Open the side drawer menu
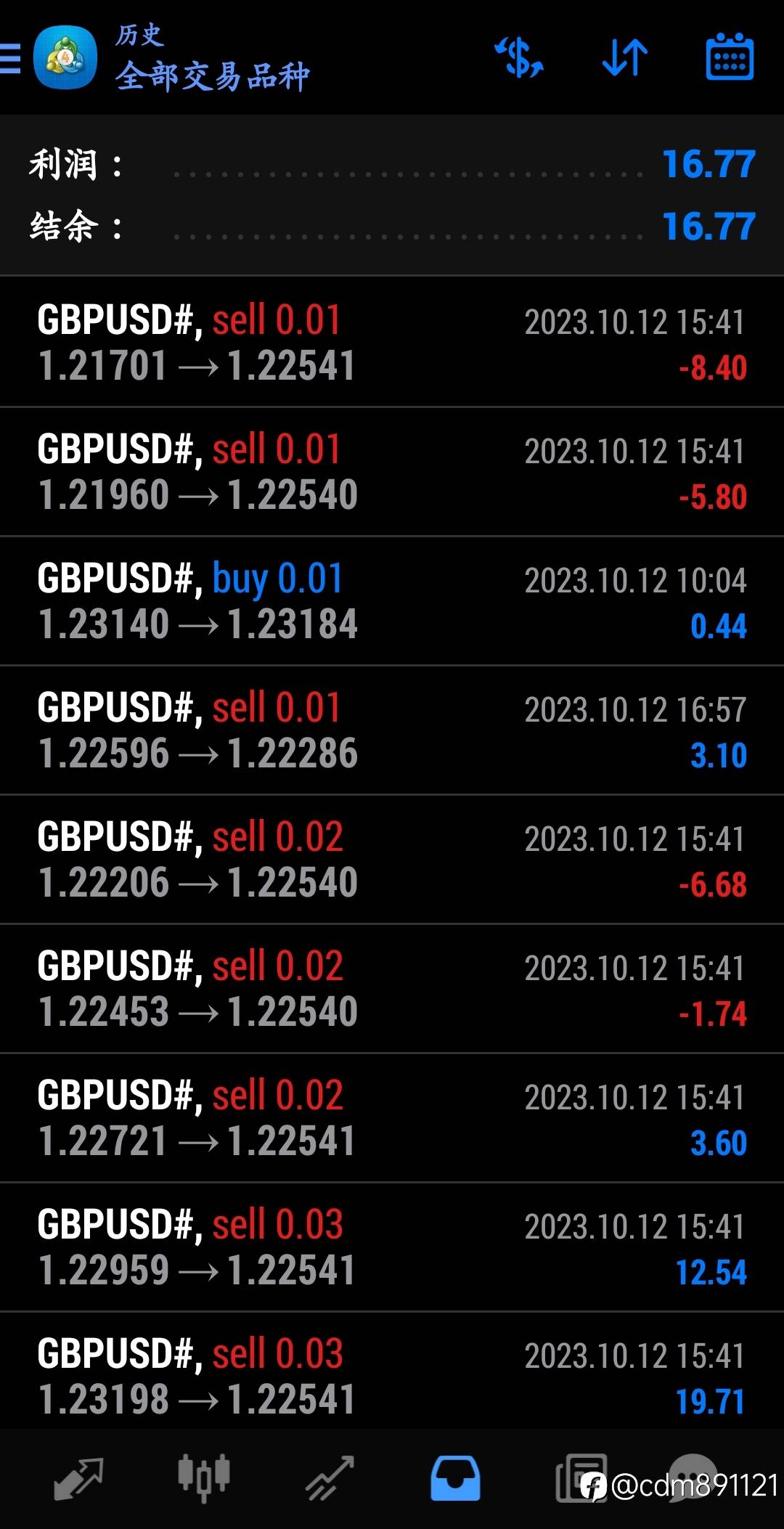This screenshot has width=784, height=1529. [x=12, y=58]
